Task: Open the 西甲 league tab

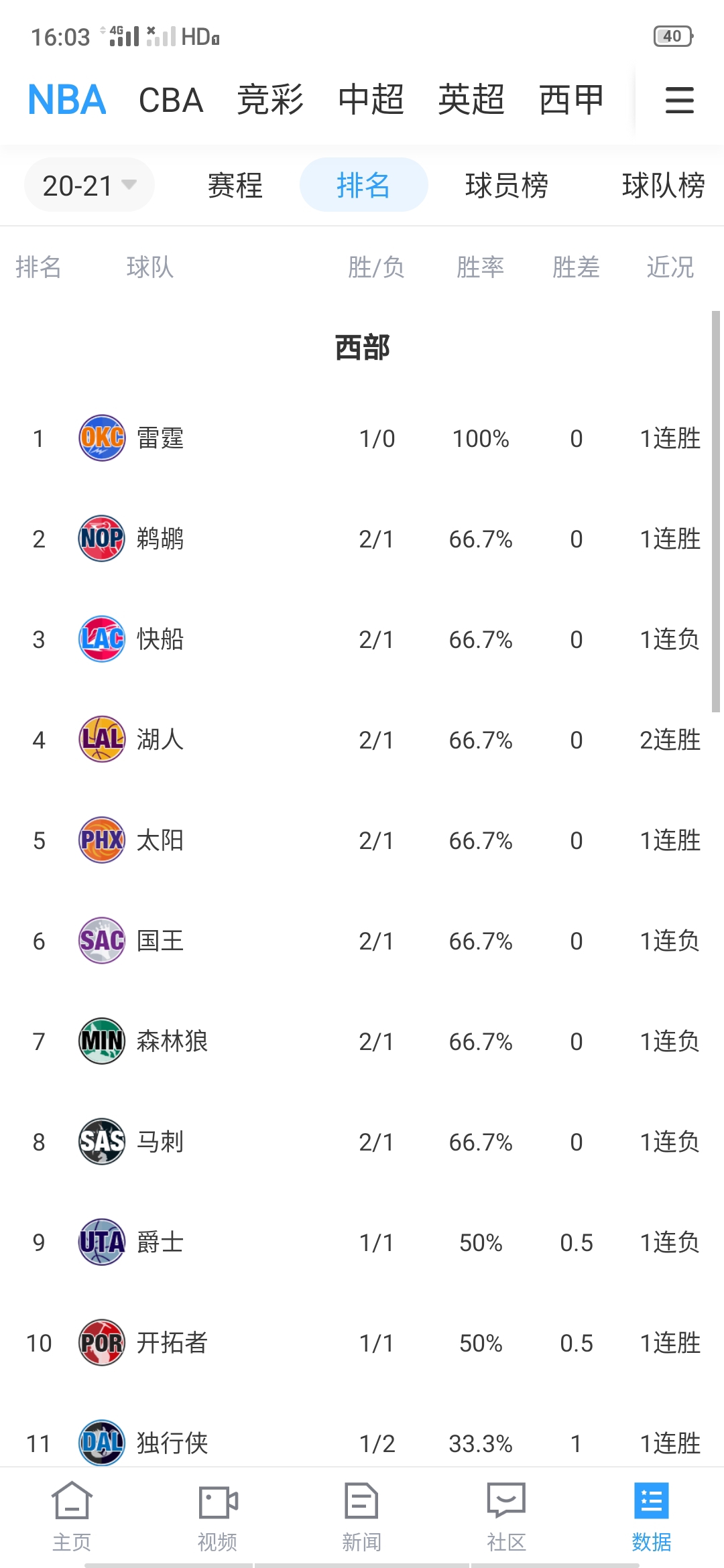Action: pos(572,101)
